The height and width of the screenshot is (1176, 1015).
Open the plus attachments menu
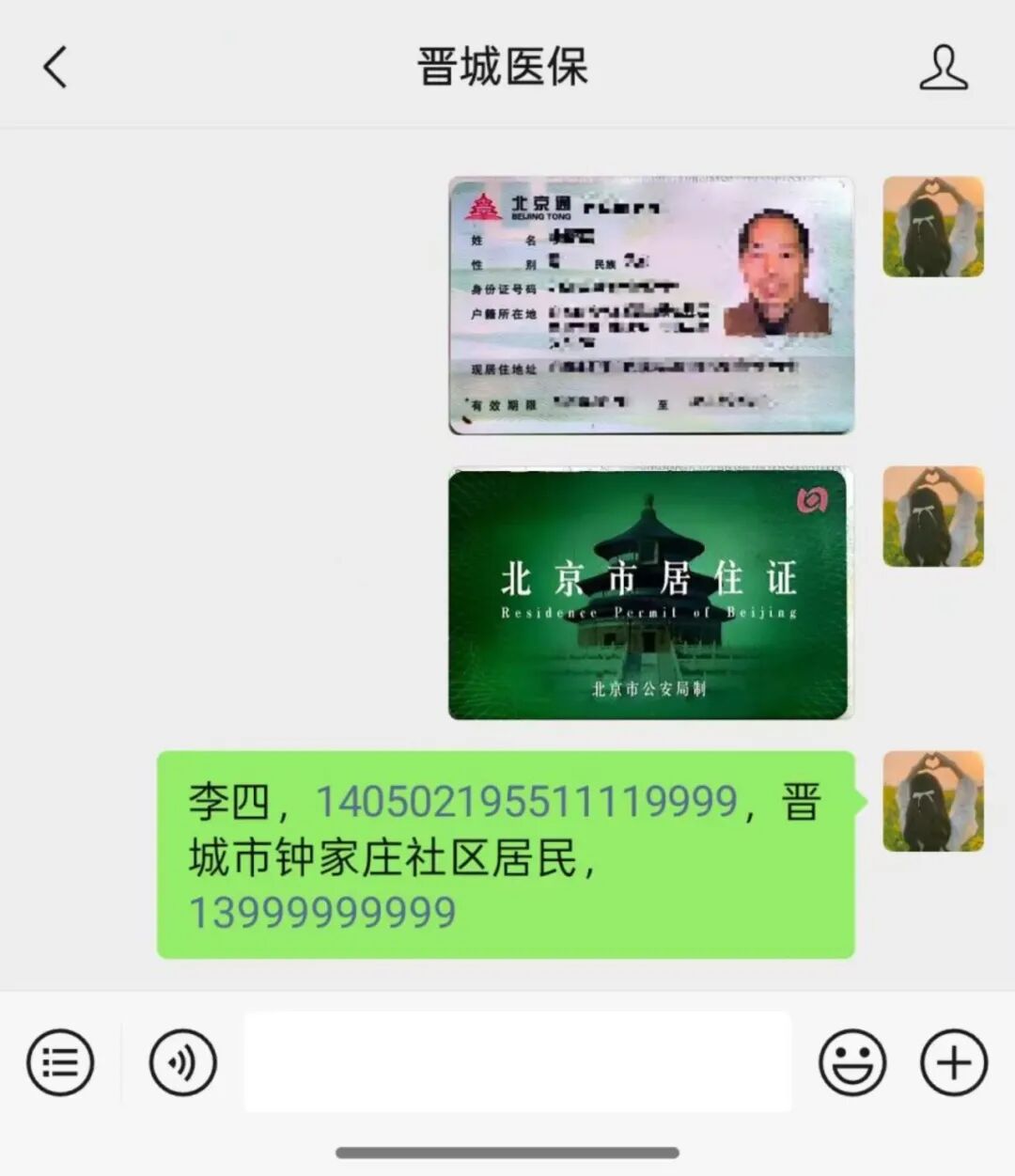(953, 1062)
